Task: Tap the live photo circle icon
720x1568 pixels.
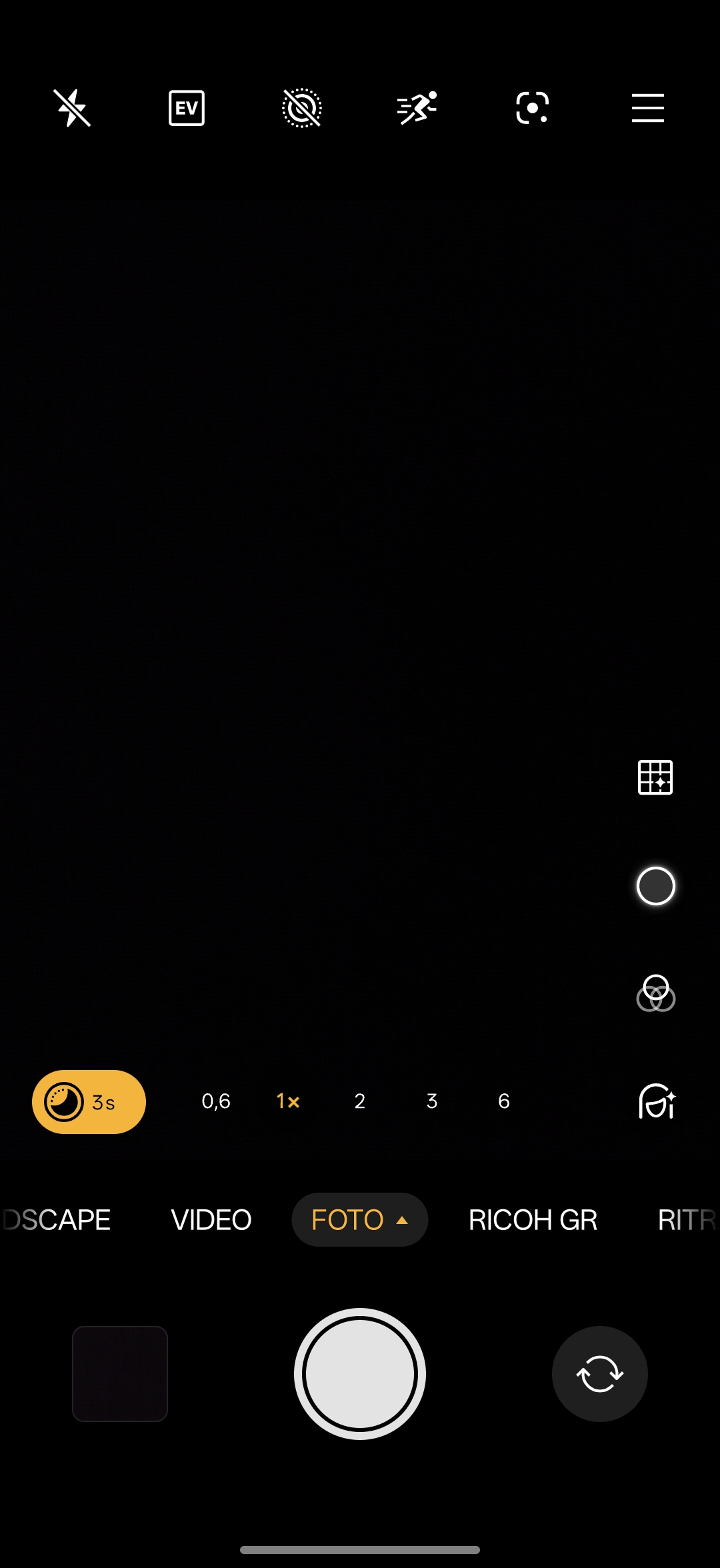Action: 655,886
